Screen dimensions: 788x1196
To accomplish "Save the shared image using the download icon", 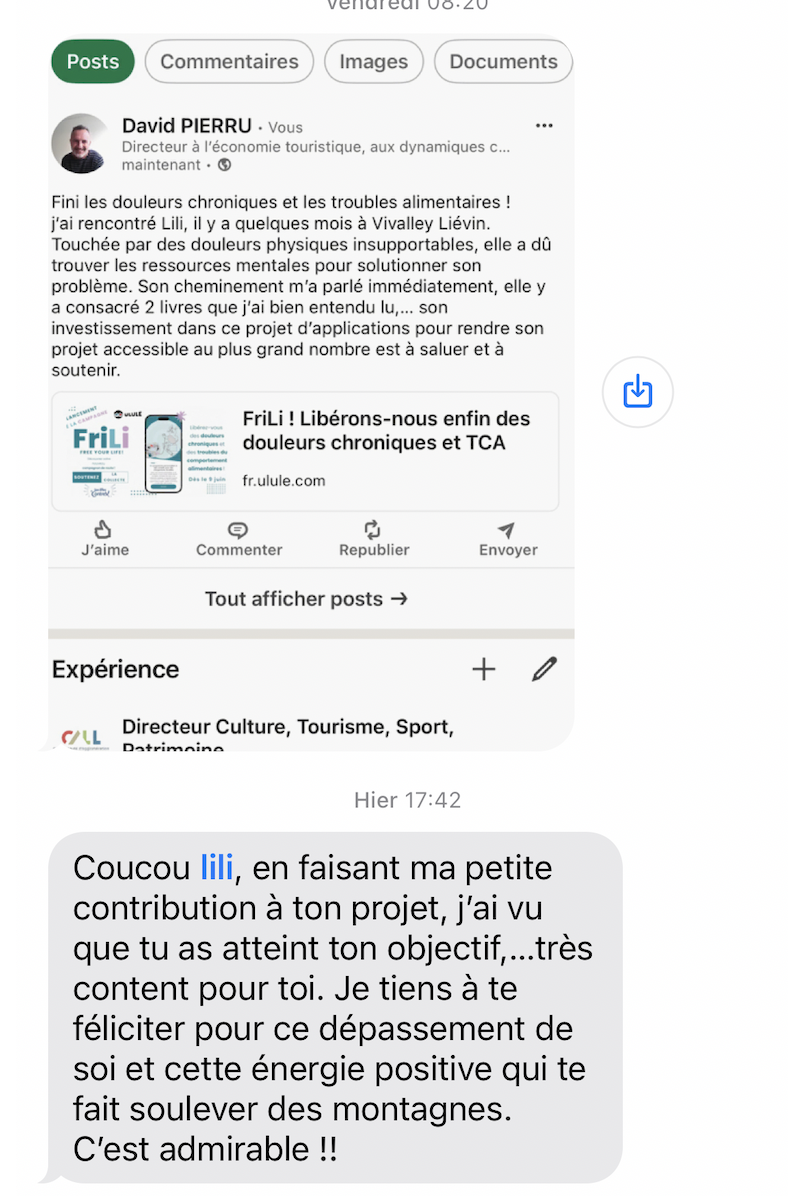I will (x=637, y=392).
